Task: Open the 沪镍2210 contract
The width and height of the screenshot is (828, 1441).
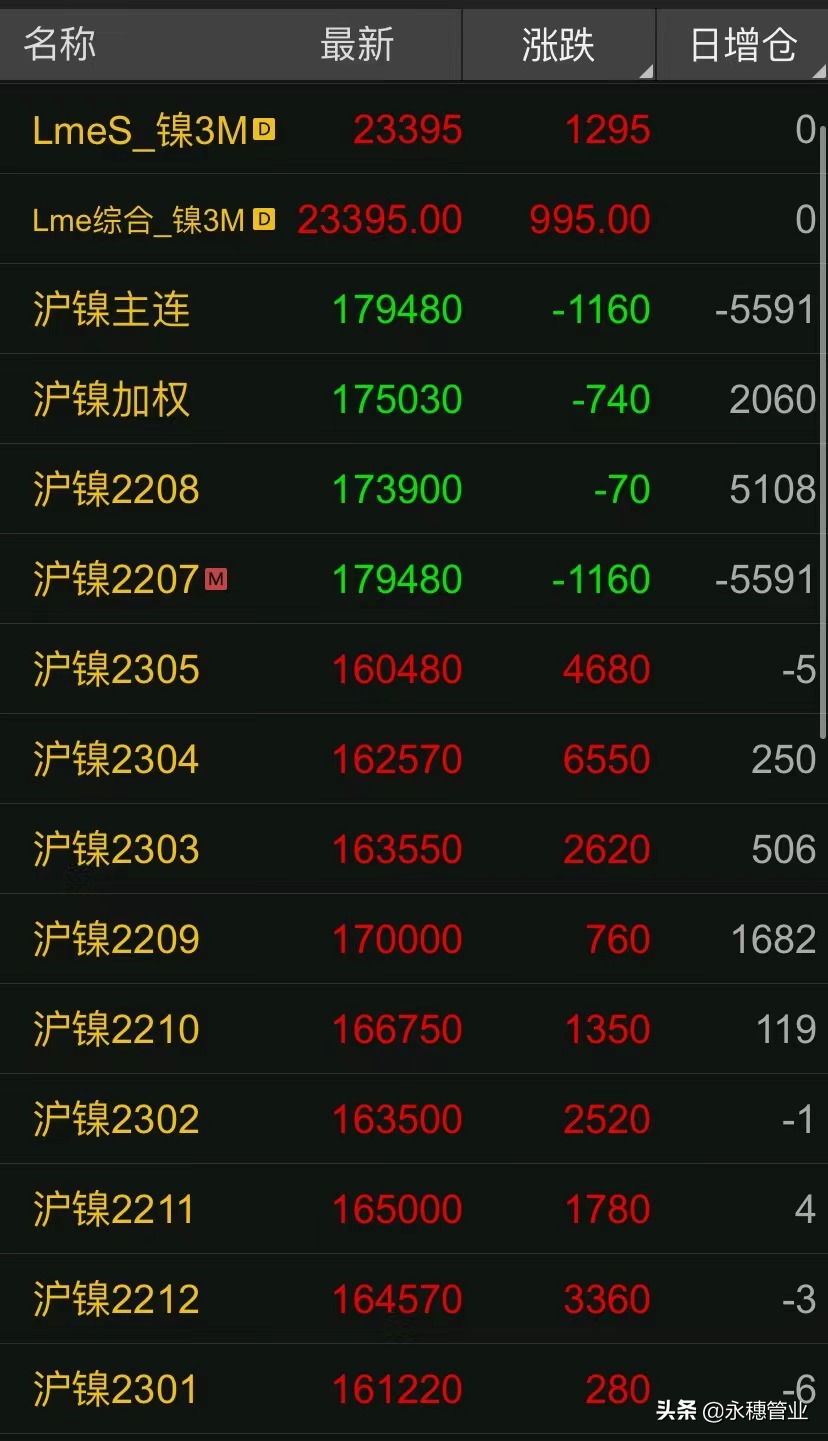Action: pyautogui.click(x=414, y=1029)
